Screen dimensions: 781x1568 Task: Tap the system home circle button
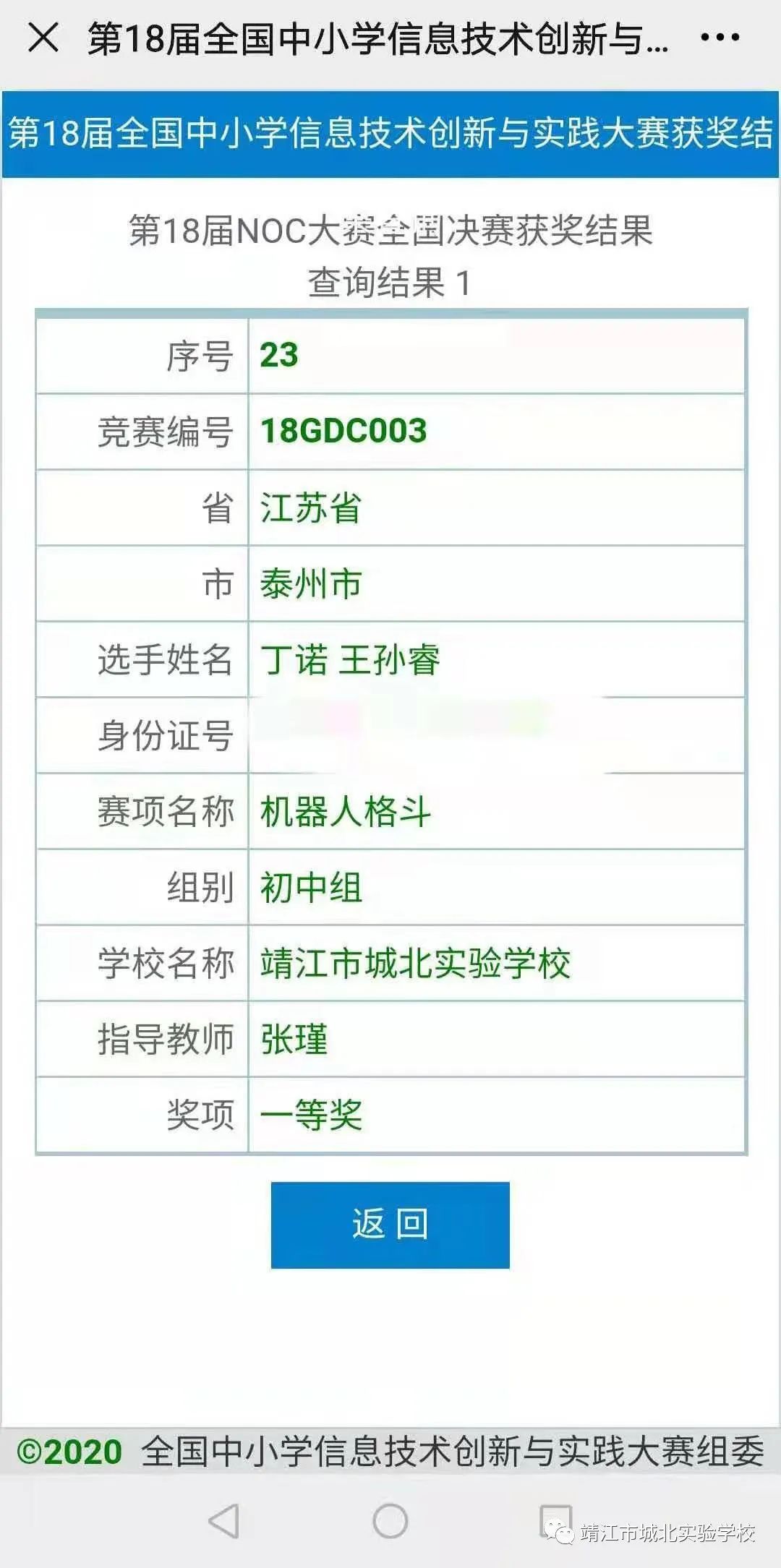click(390, 1521)
